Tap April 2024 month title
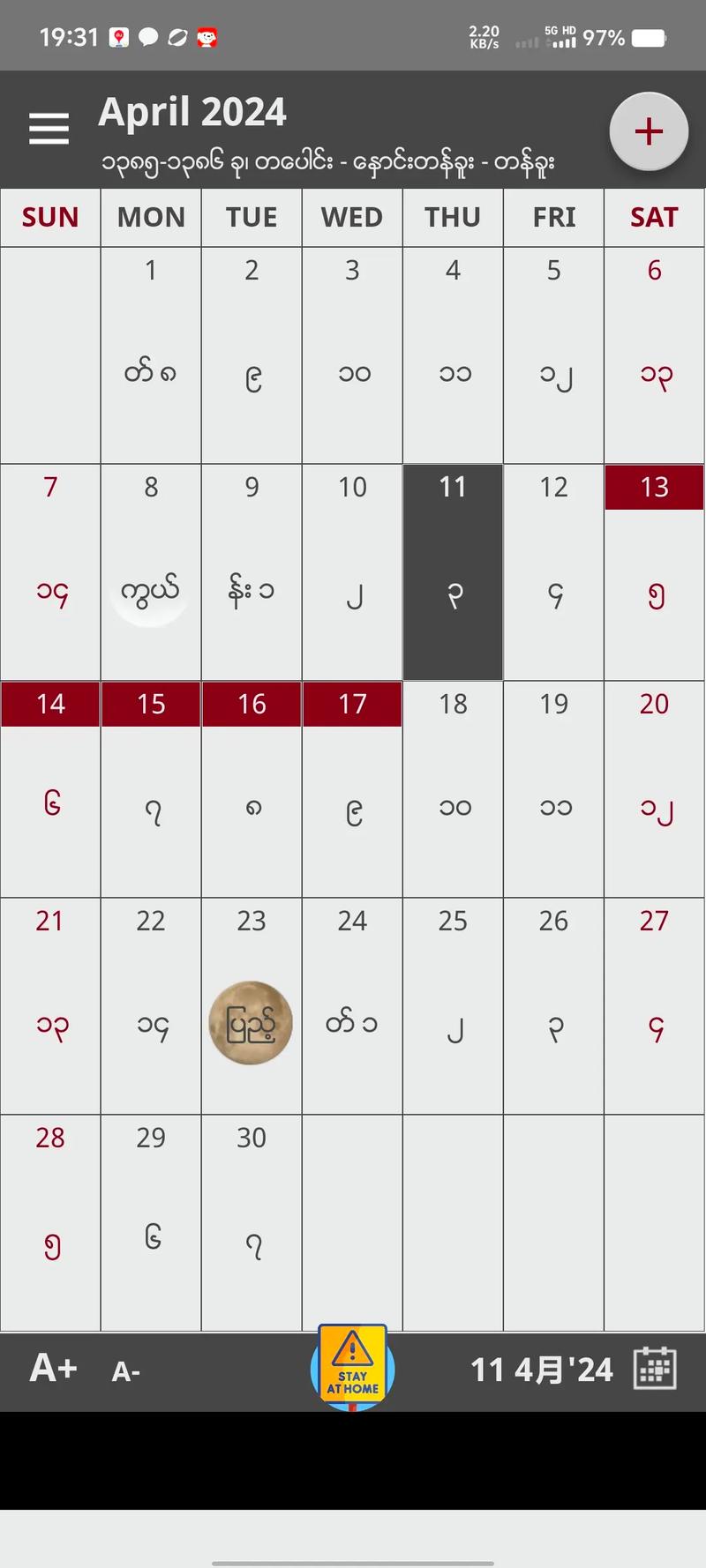The image size is (706, 1568). [192, 113]
